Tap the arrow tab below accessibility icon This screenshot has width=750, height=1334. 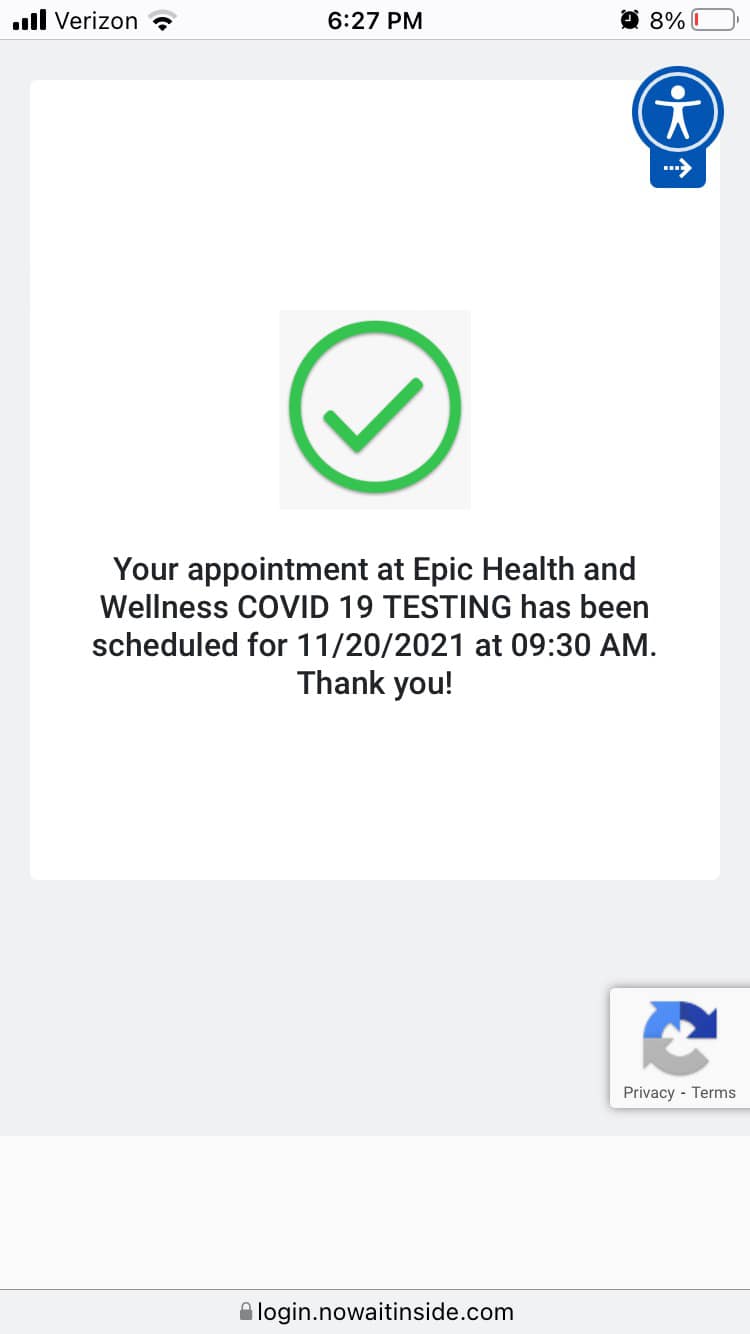(x=678, y=169)
